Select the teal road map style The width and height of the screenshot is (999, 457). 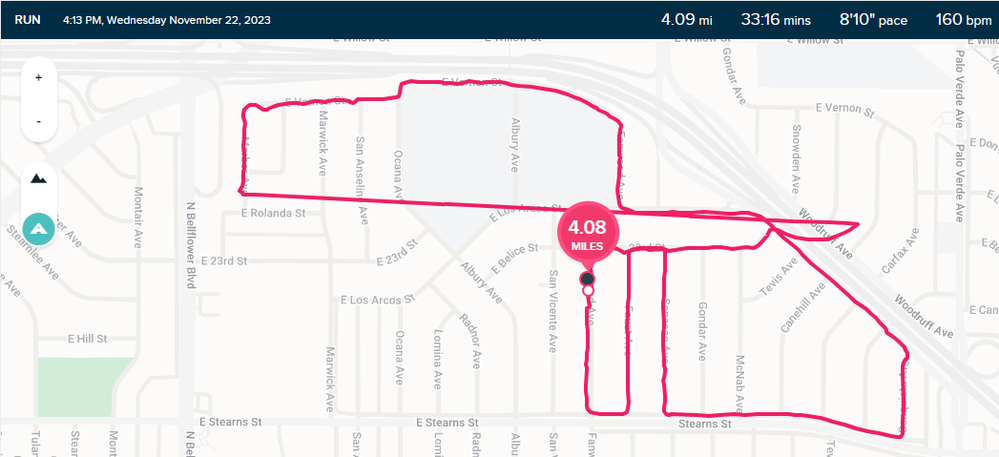click(38, 229)
